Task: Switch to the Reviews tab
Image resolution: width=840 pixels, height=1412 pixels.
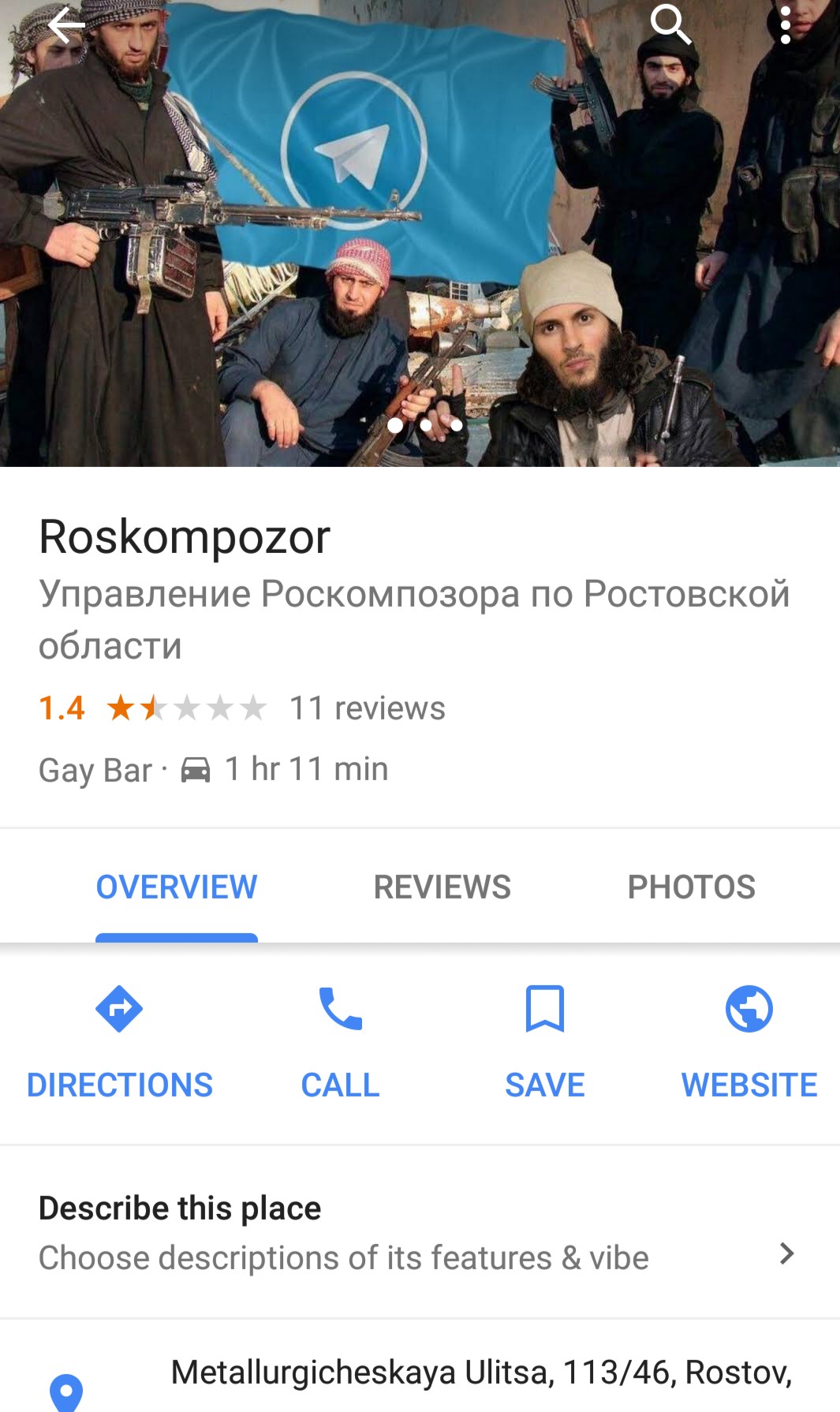Action: pos(442,887)
